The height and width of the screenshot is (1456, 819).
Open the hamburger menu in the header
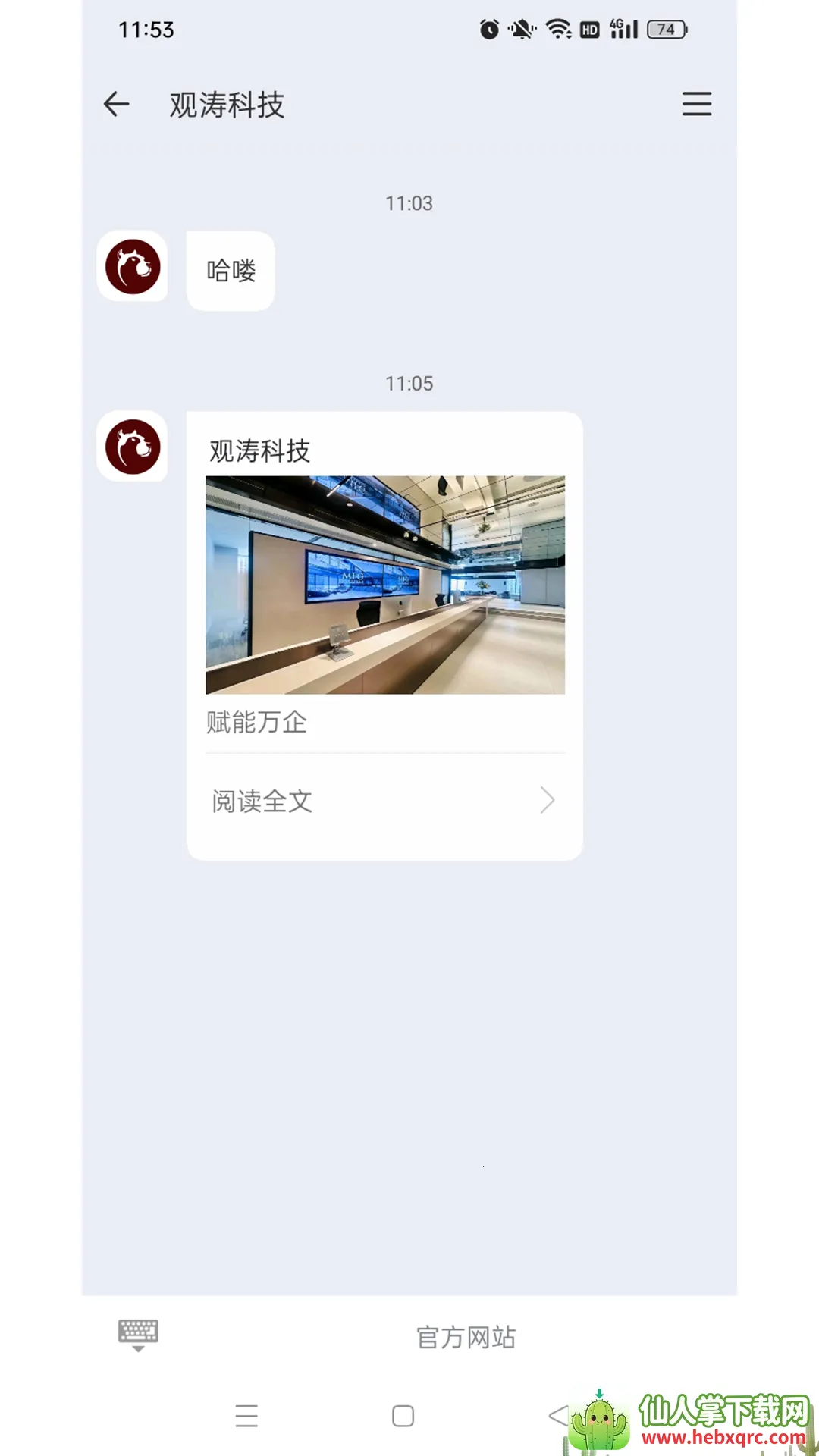coord(696,104)
